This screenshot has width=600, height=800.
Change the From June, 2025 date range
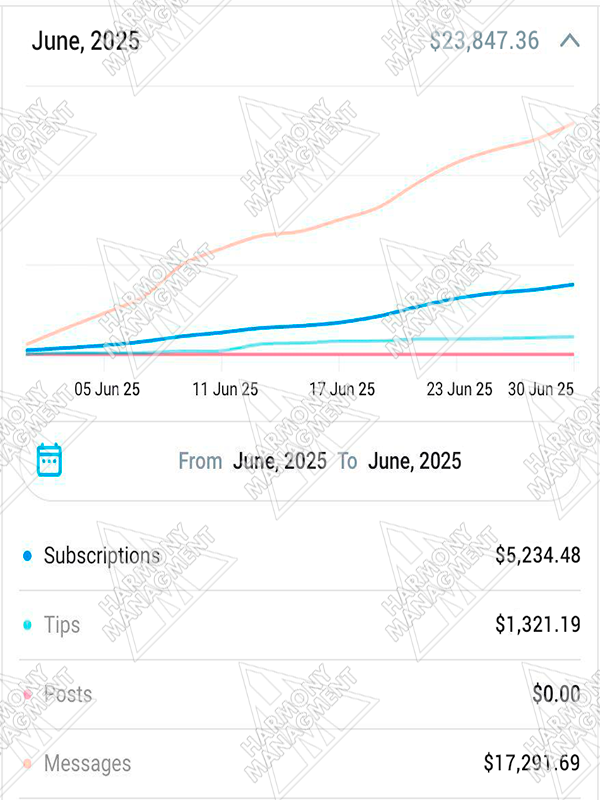coord(279,461)
